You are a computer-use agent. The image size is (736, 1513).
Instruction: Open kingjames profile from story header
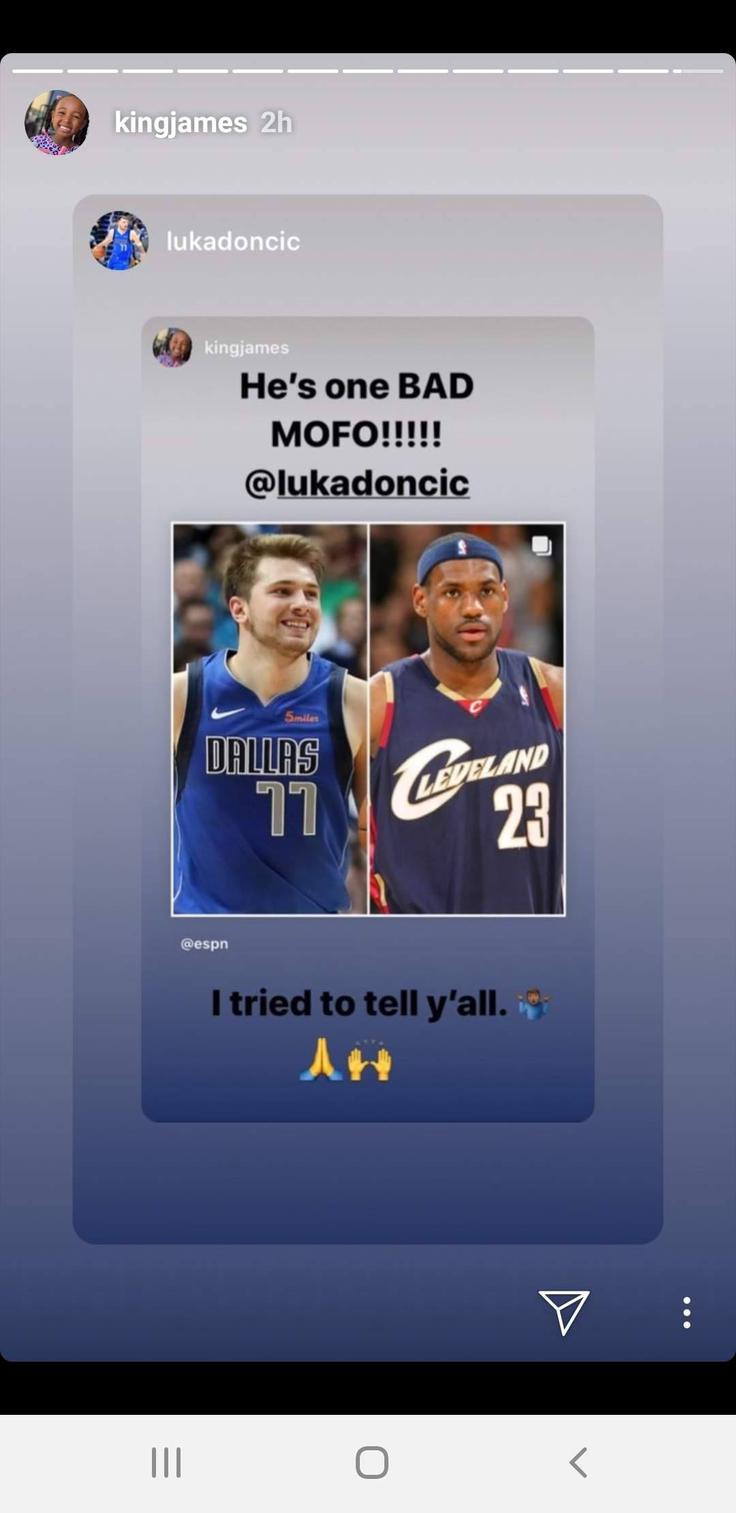(x=180, y=123)
